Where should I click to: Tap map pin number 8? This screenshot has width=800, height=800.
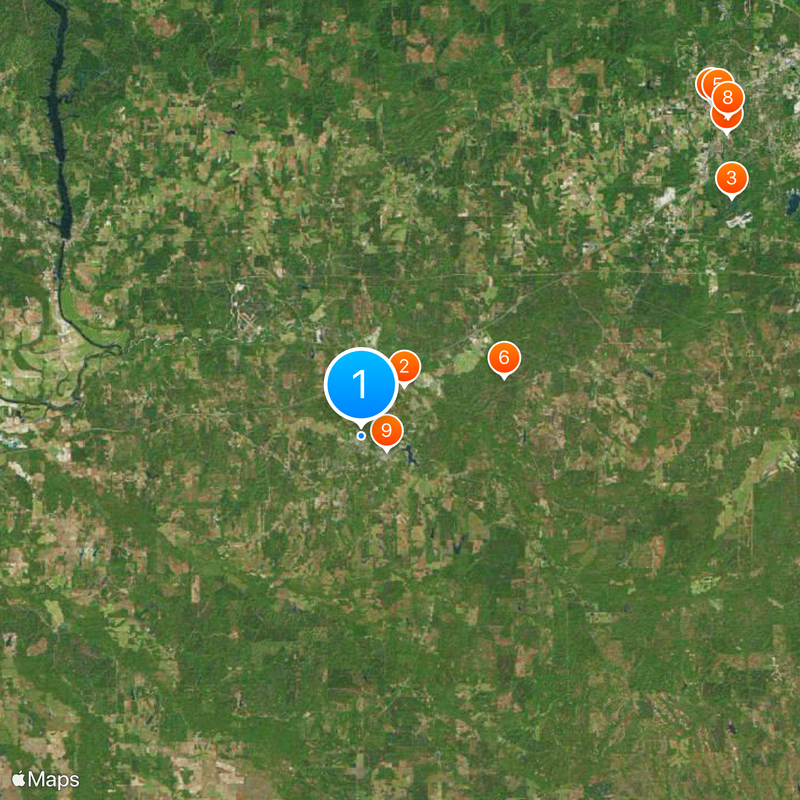coord(728,98)
